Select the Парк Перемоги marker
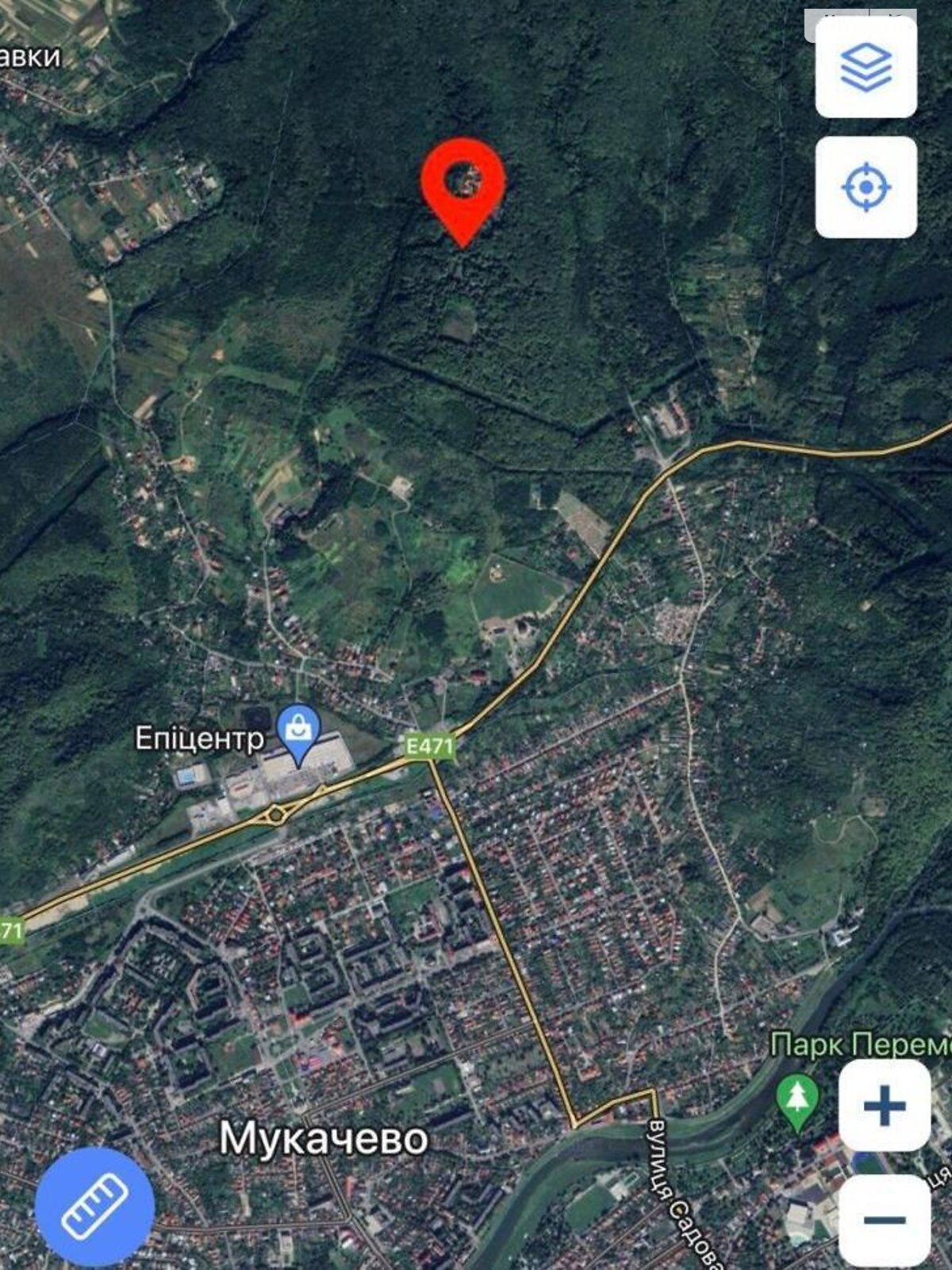 tap(797, 1101)
